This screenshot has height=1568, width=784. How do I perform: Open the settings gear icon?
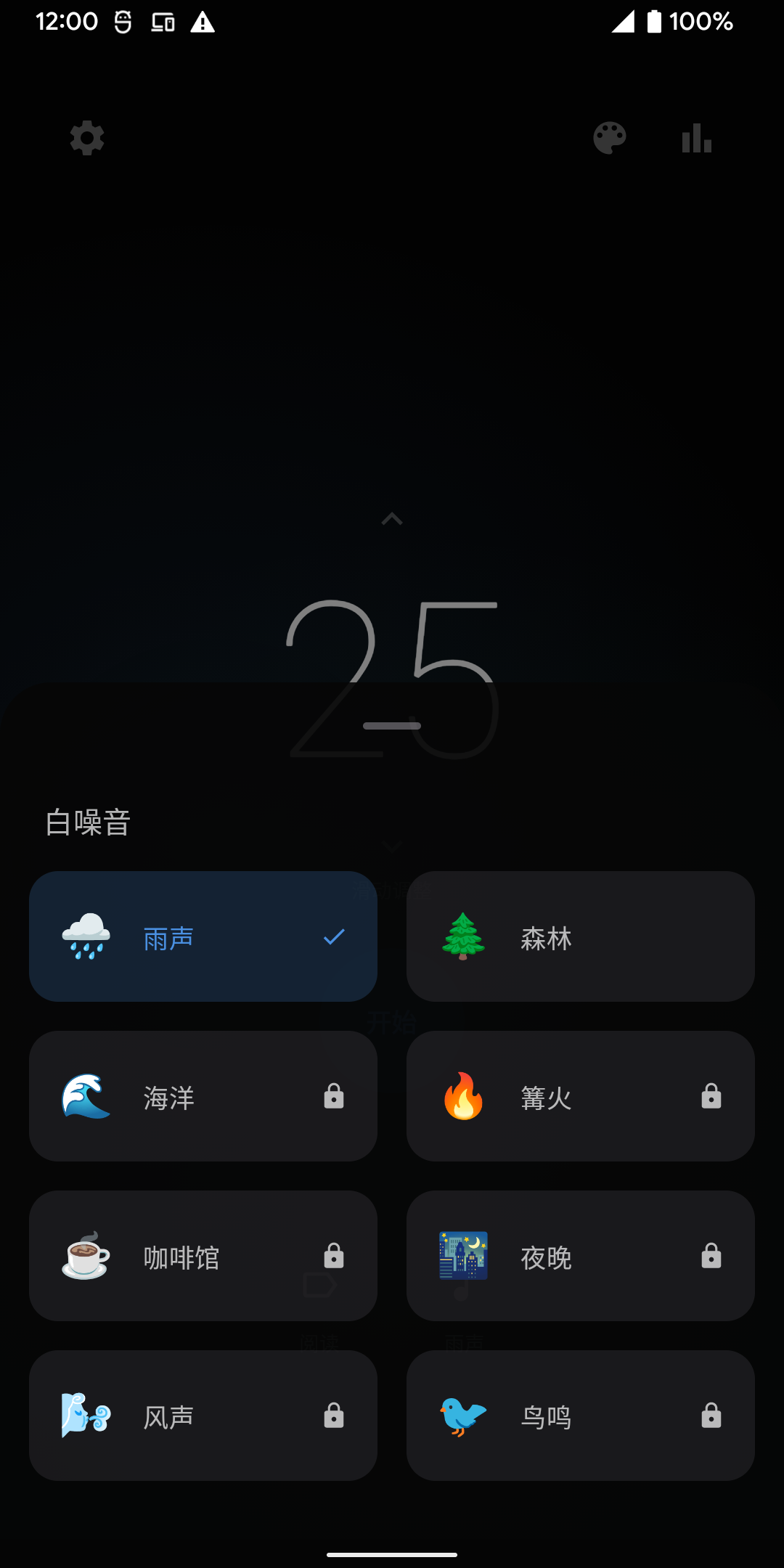(86, 138)
